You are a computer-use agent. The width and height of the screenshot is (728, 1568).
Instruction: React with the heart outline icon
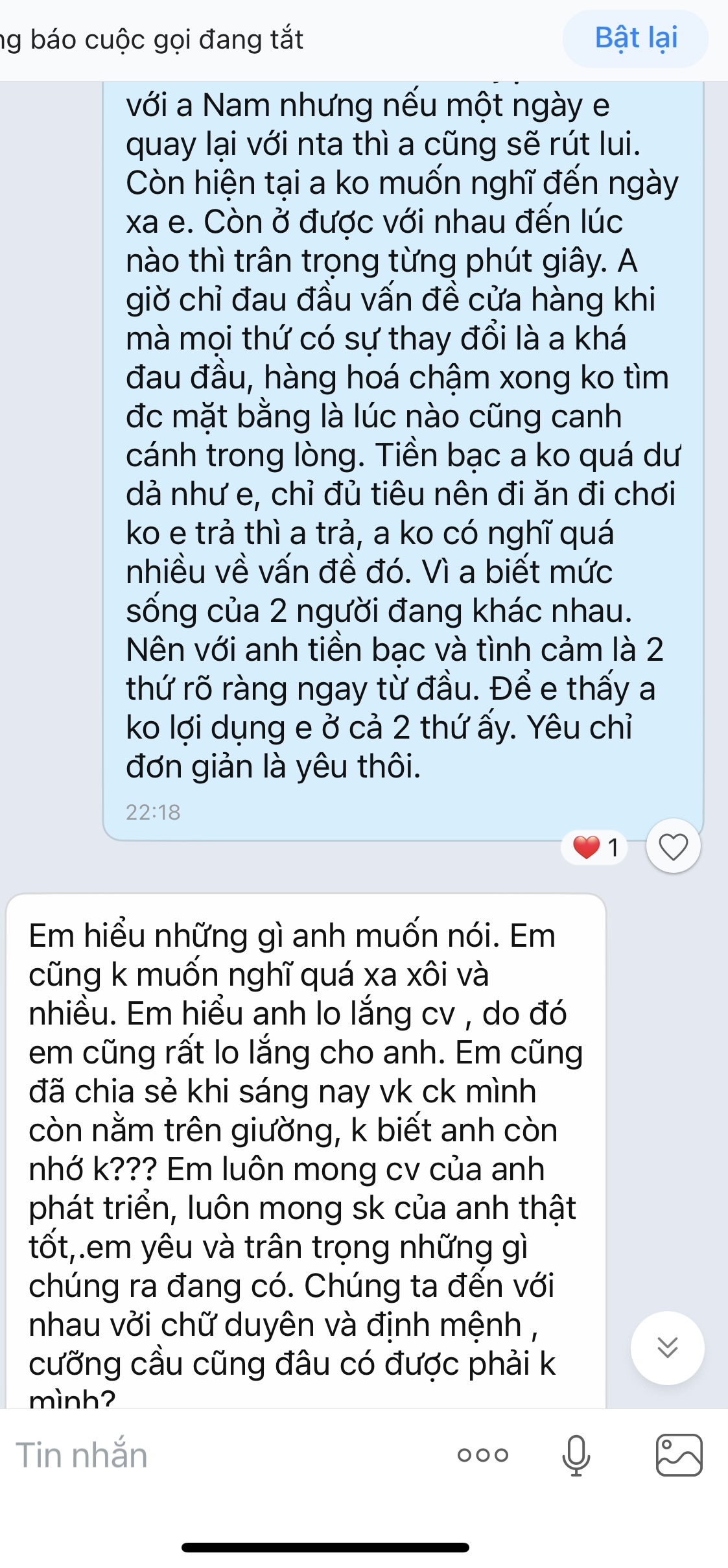point(673,846)
